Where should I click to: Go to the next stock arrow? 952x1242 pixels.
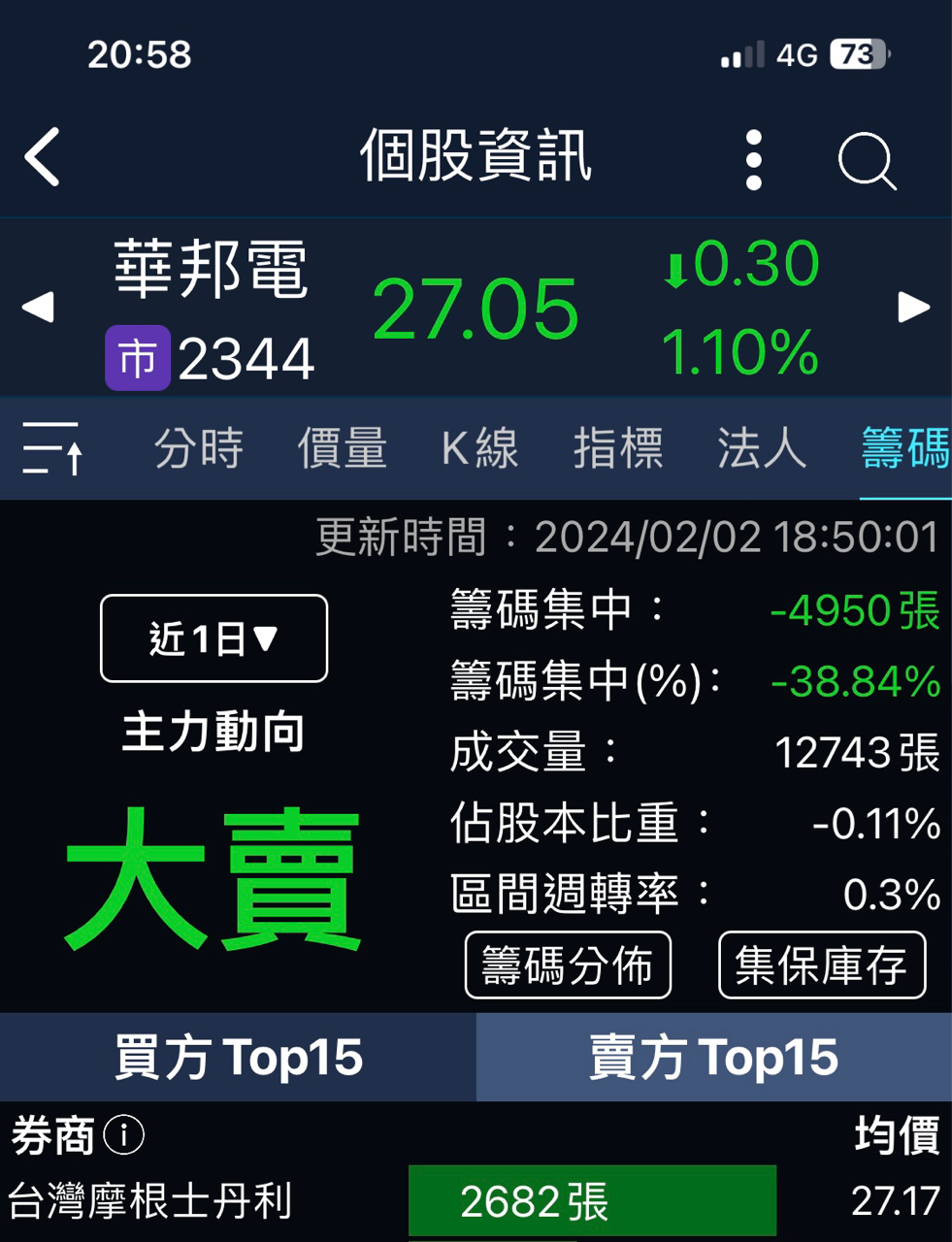tap(913, 308)
